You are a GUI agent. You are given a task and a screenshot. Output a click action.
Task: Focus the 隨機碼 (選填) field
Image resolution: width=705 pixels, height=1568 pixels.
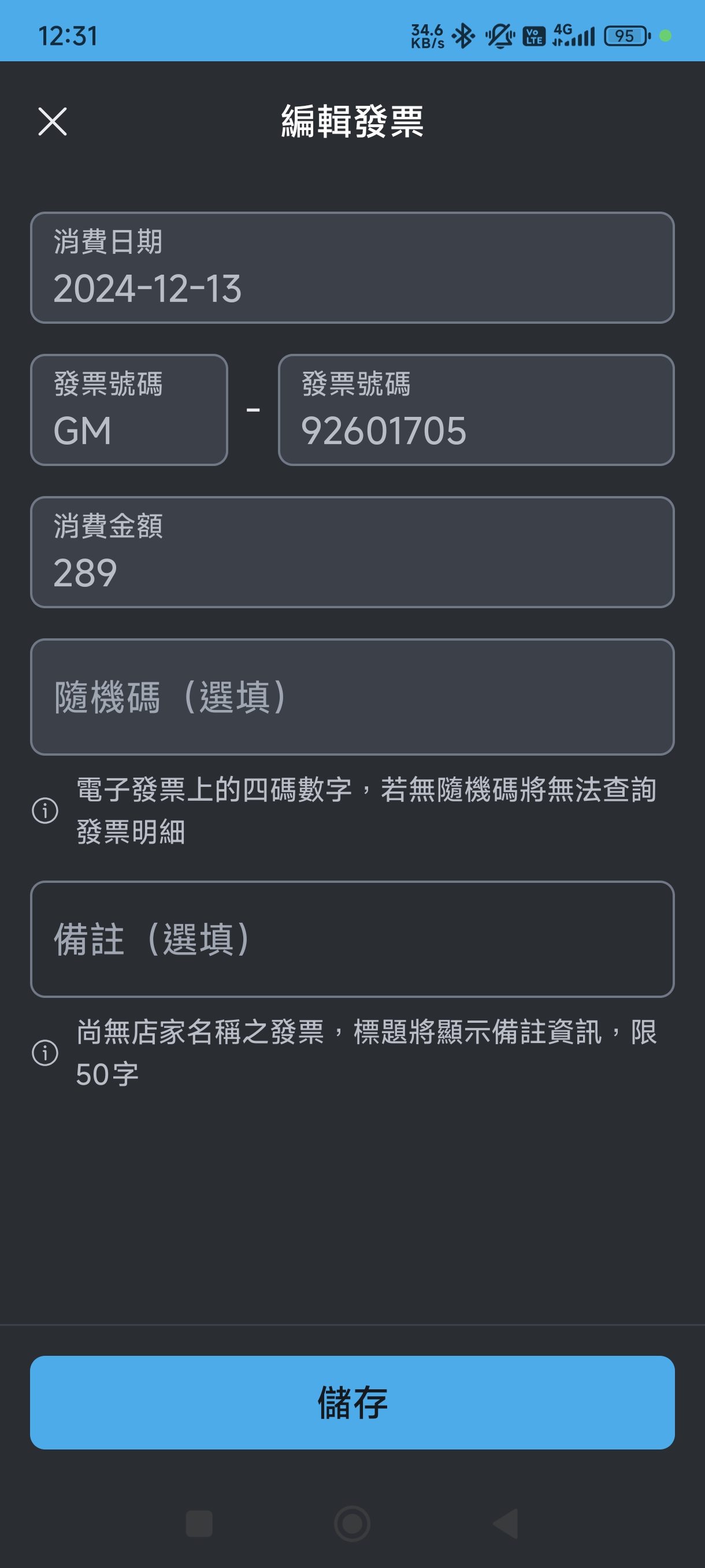pos(352,696)
